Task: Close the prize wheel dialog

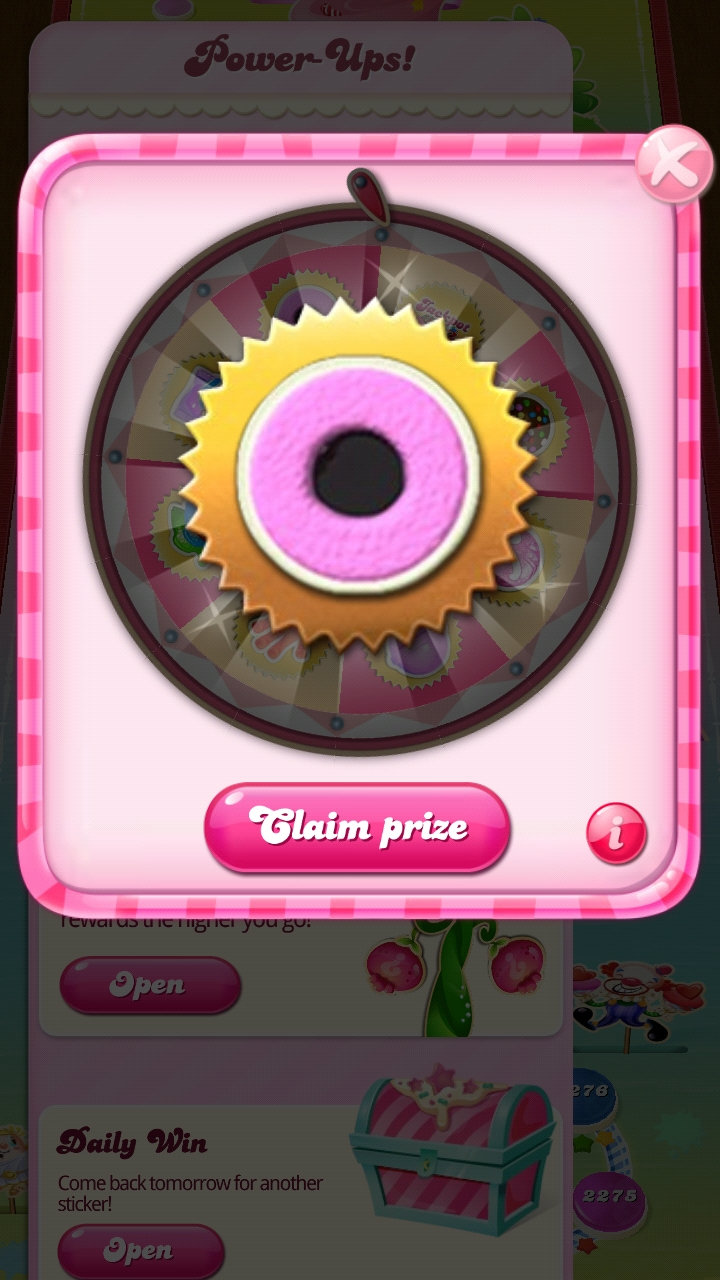Action: click(x=674, y=164)
